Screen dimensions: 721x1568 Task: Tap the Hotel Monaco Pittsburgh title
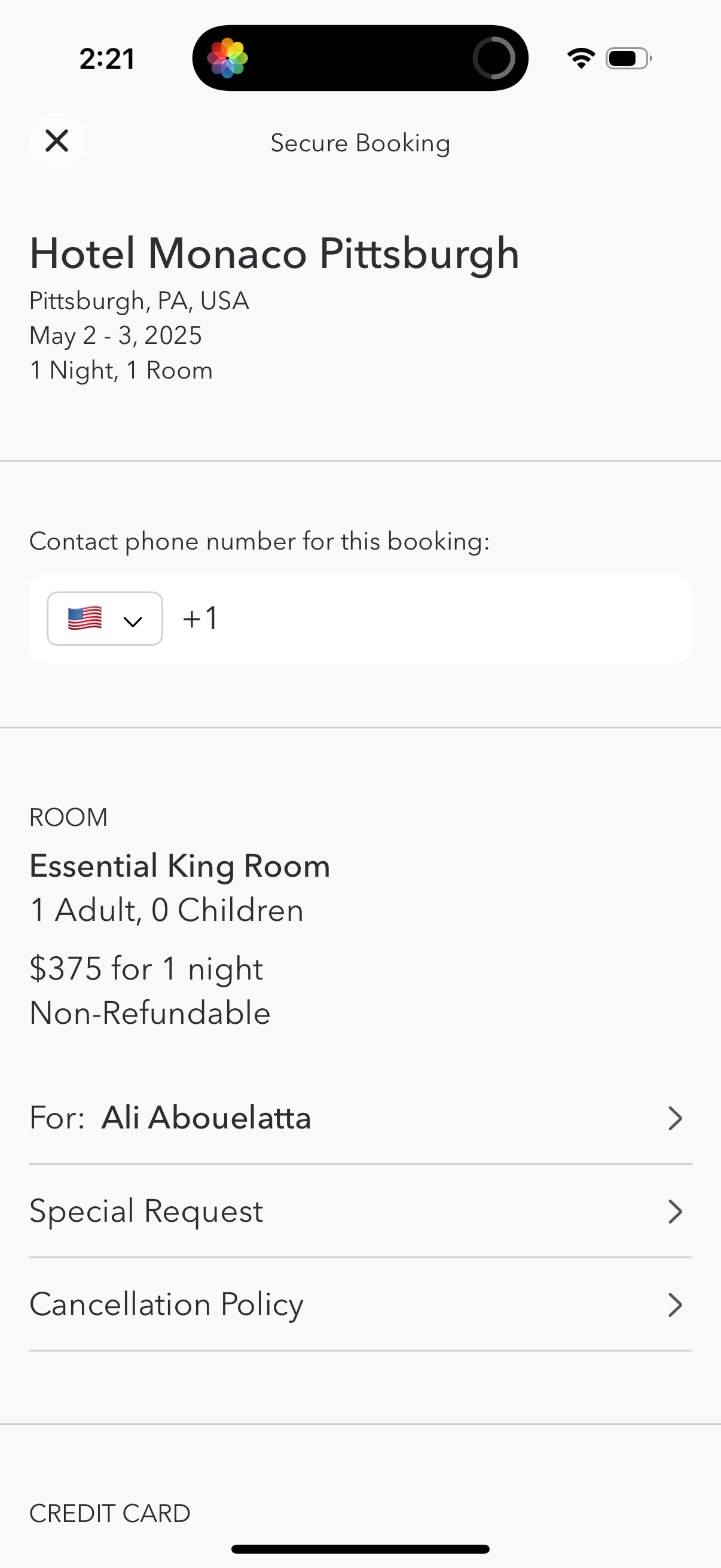pyautogui.click(x=274, y=254)
